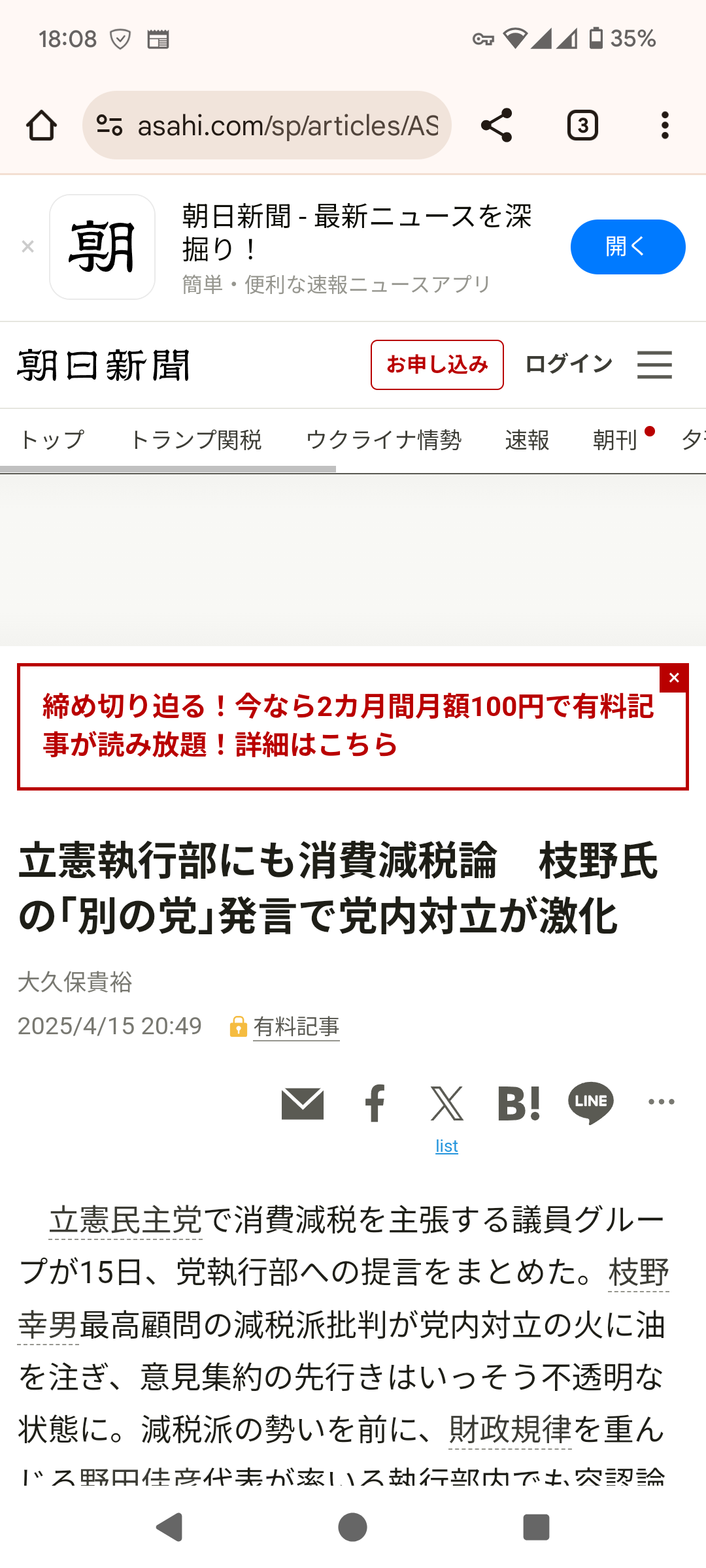This screenshot has height=1568, width=706.
Task: Open the browser overflow menu
Action: 665,125
